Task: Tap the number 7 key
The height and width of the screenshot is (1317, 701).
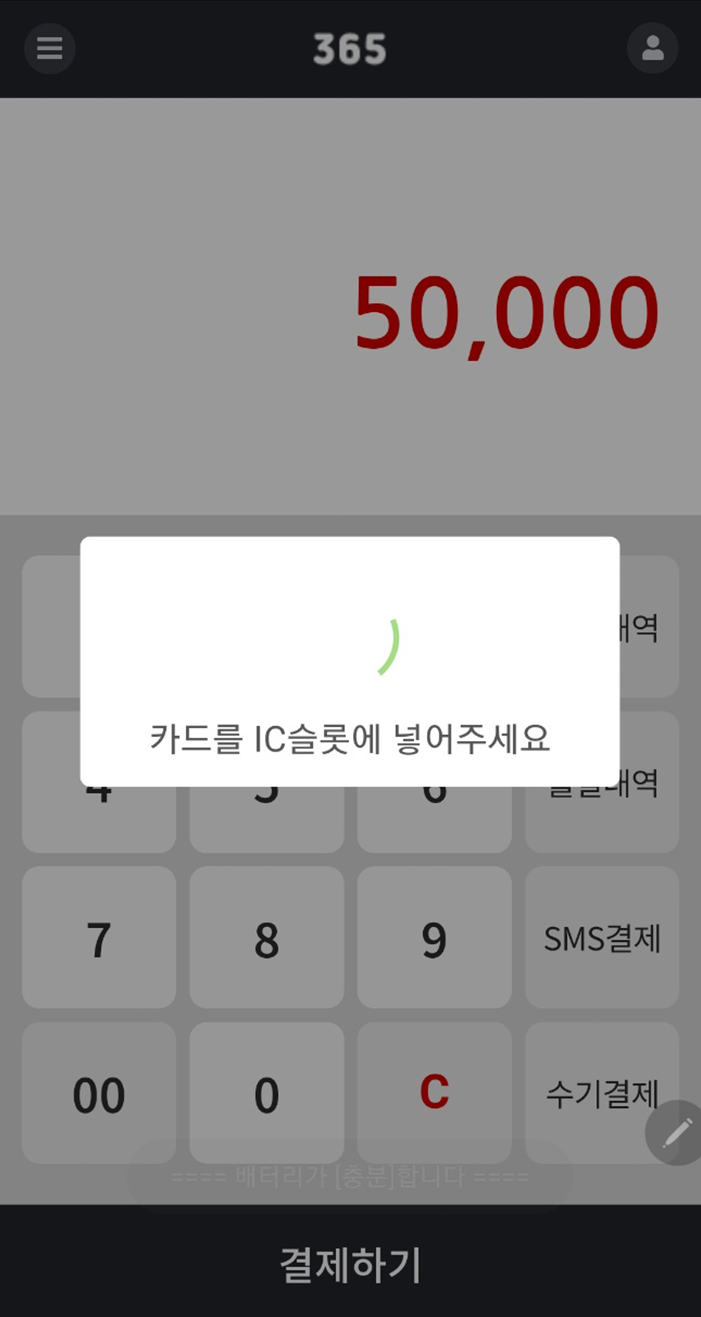Action: 99,938
